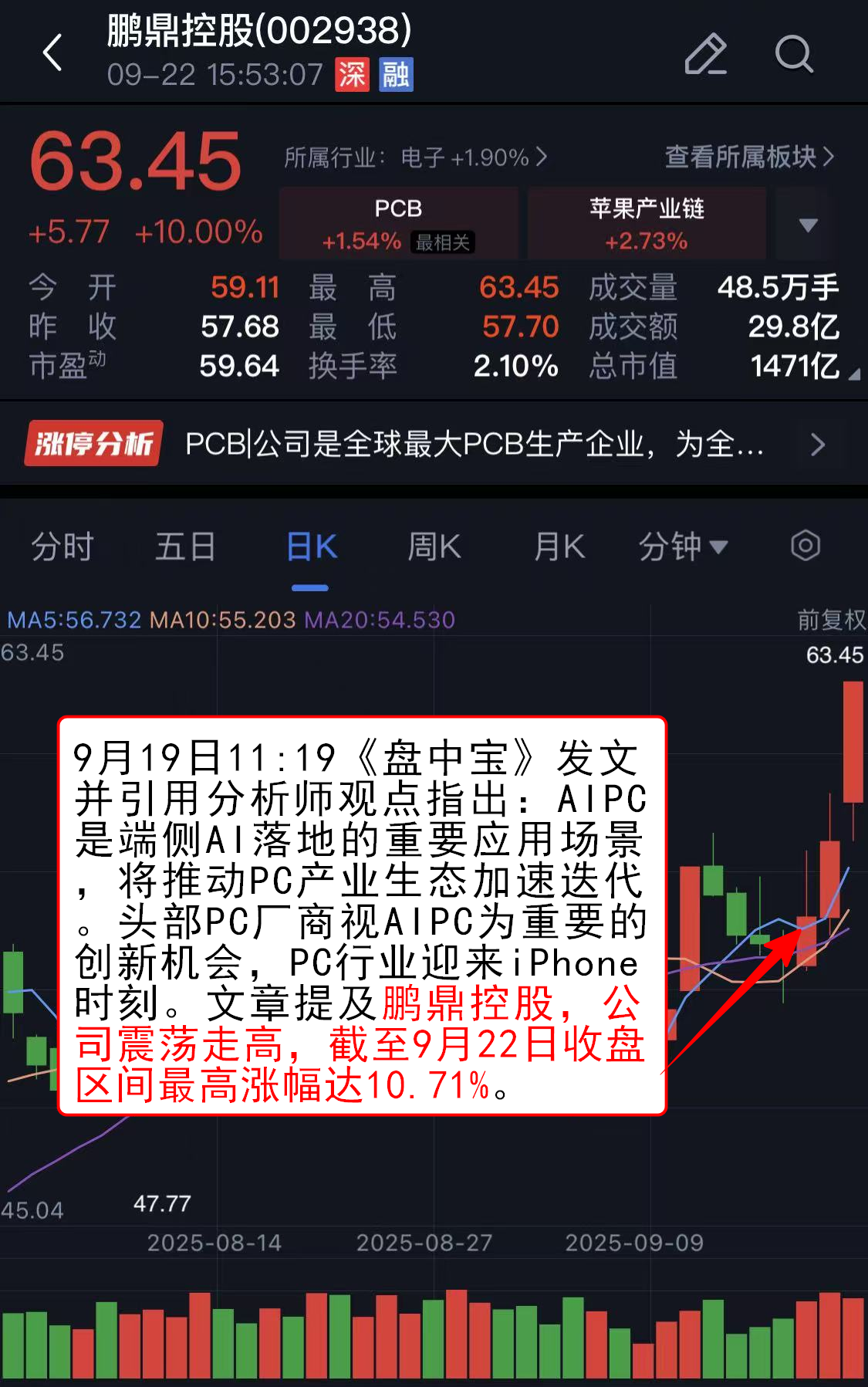868x1387 pixels.
Task: Open the 所属行业 电子 industry link
Action: [416, 157]
